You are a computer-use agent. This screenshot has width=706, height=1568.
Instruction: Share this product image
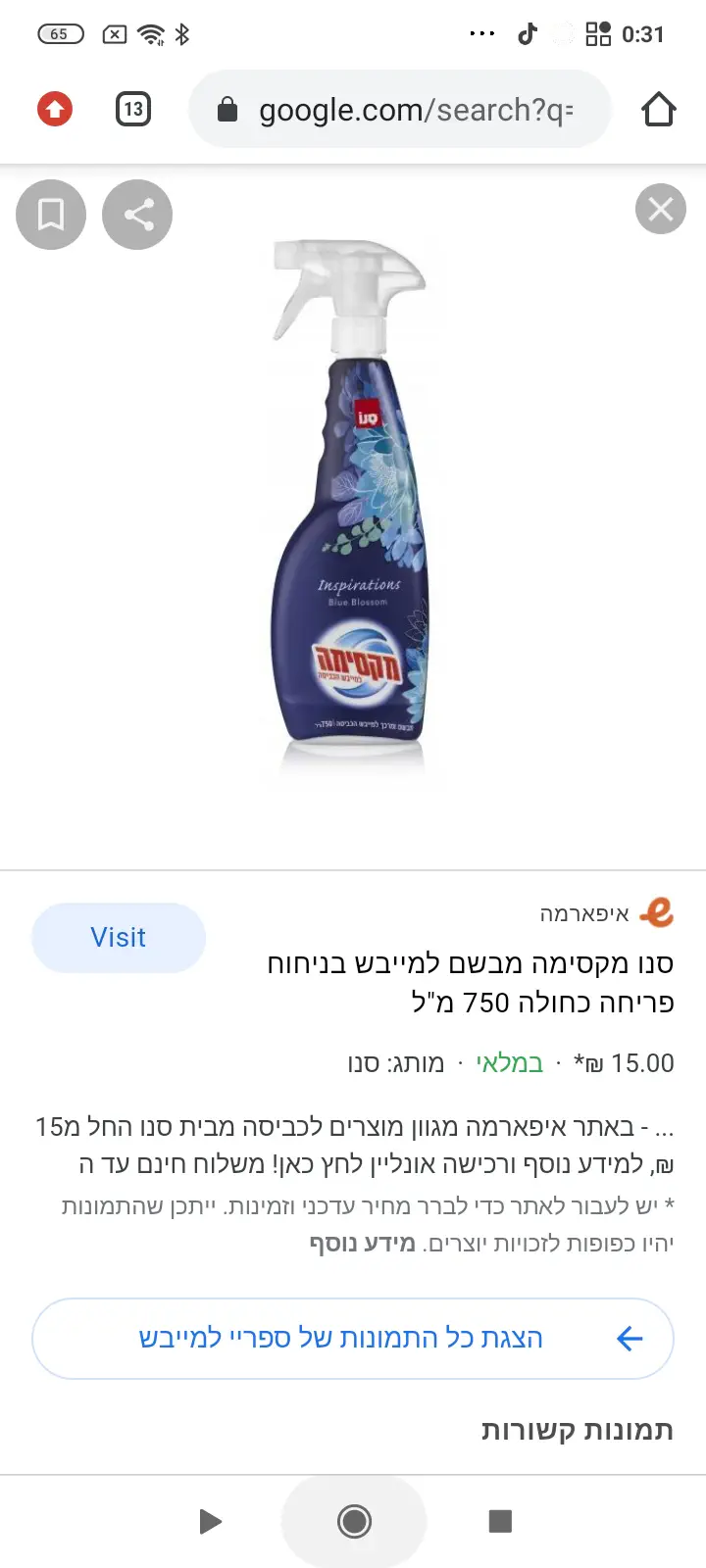tap(138, 215)
